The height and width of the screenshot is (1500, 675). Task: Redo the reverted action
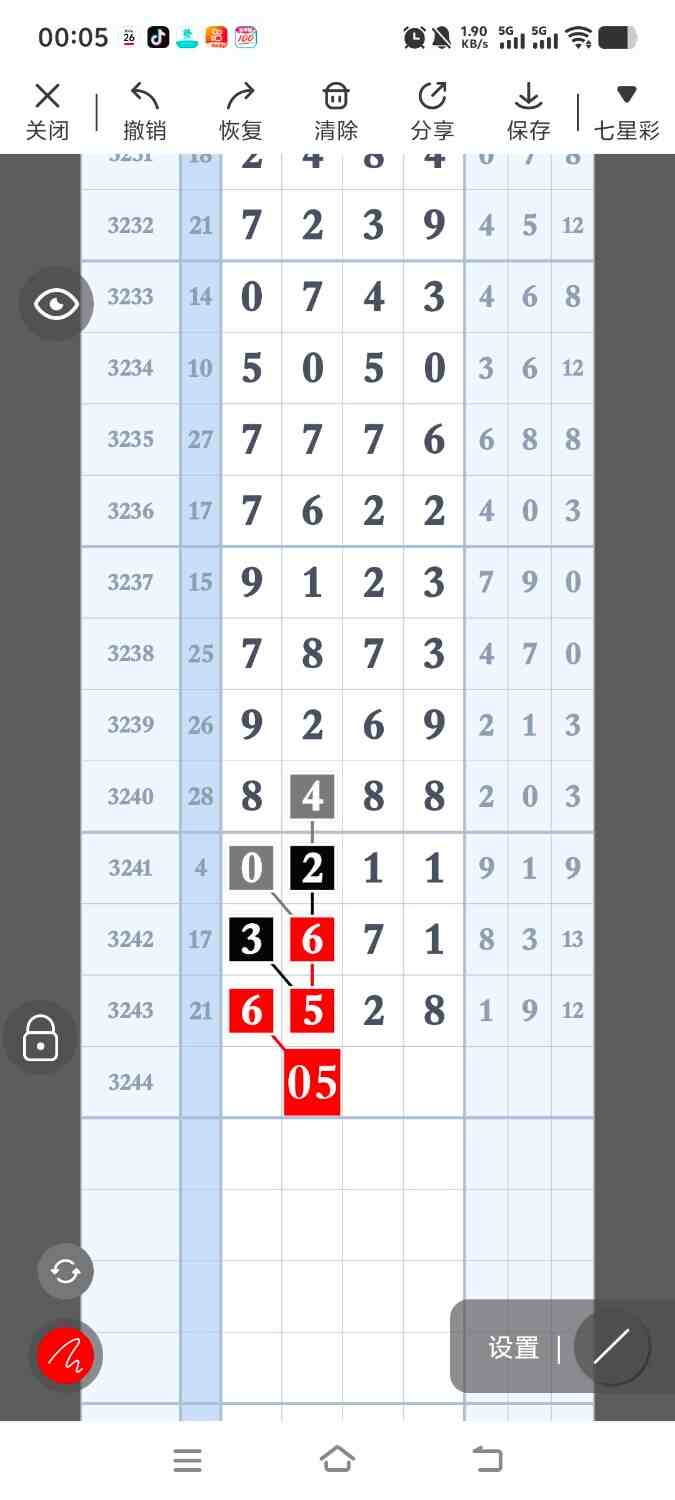[240, 111]
